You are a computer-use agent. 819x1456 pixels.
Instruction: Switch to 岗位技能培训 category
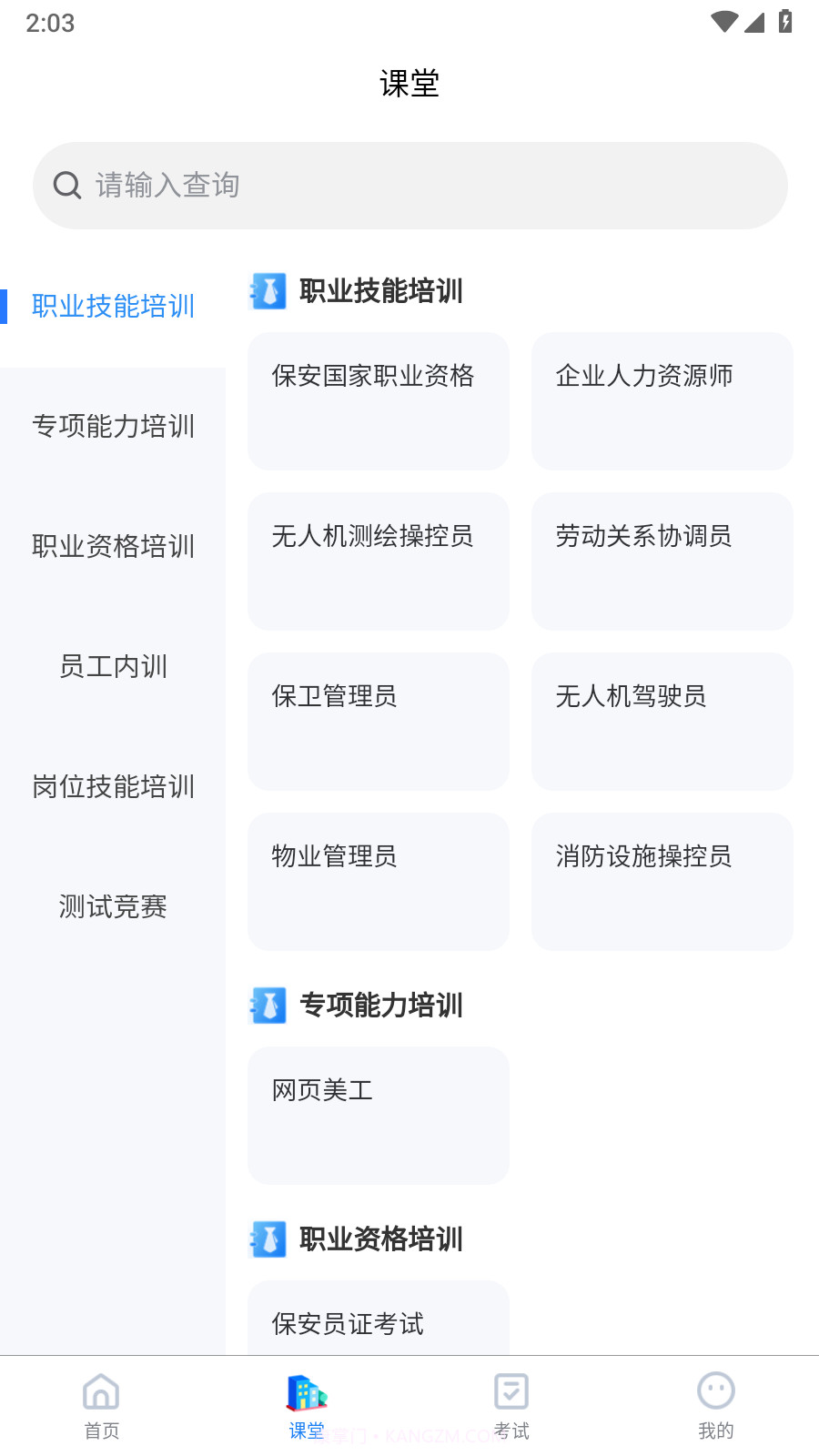(112, 786)
